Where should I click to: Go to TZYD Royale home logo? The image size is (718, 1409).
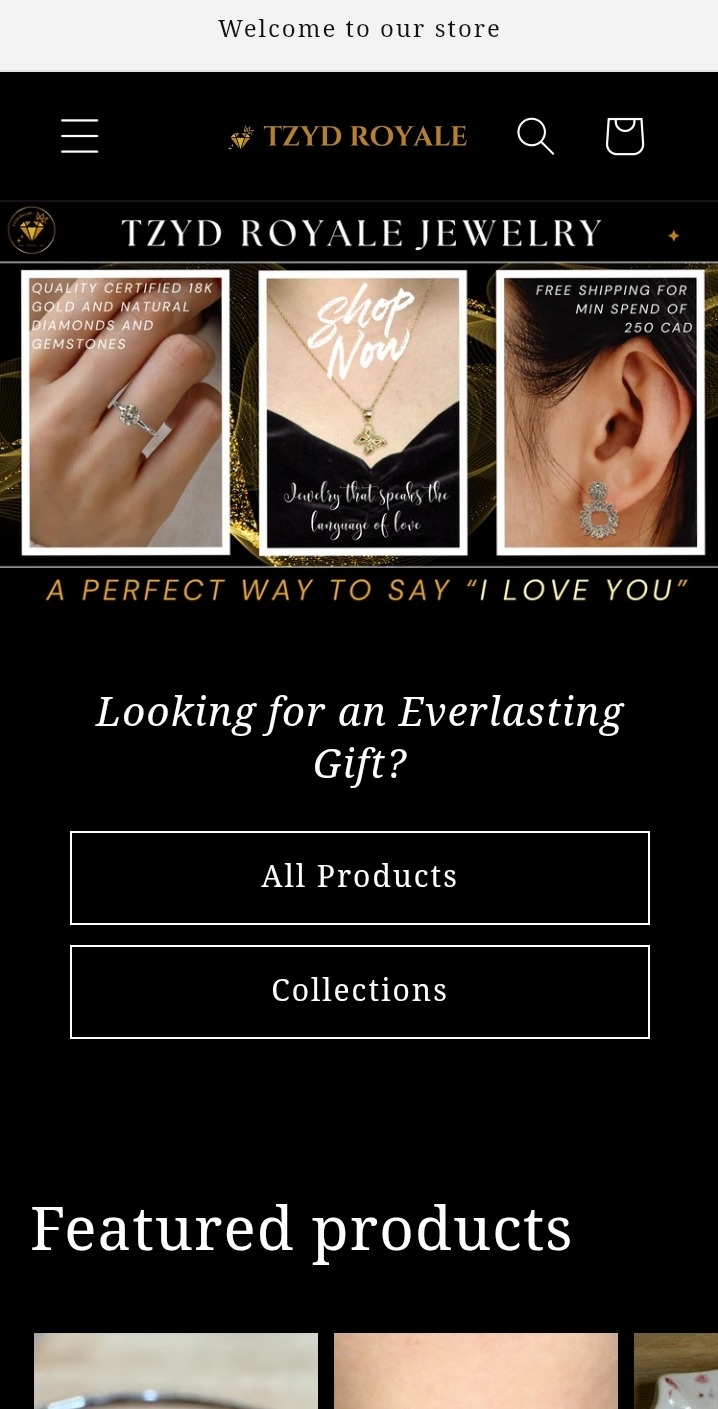pos(348,137)
